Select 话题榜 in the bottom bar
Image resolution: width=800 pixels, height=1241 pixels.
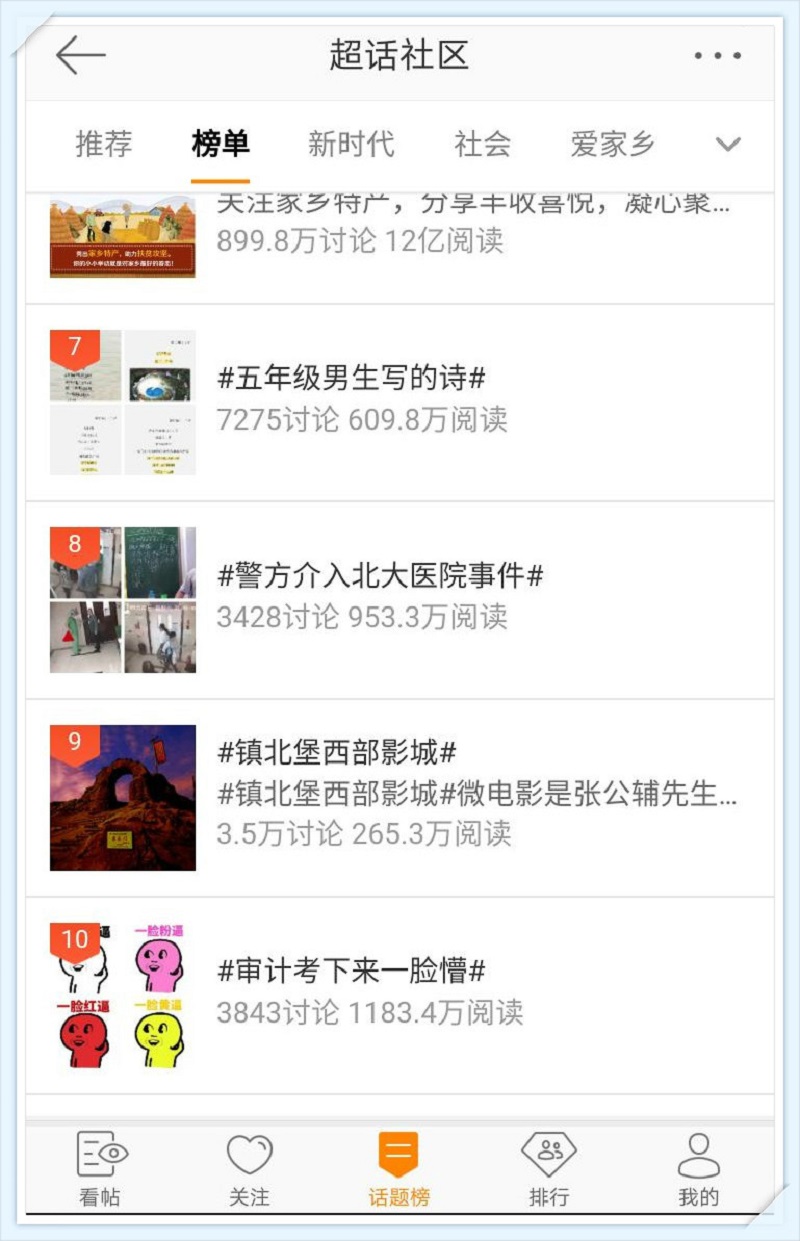(x=398, y=1169)
